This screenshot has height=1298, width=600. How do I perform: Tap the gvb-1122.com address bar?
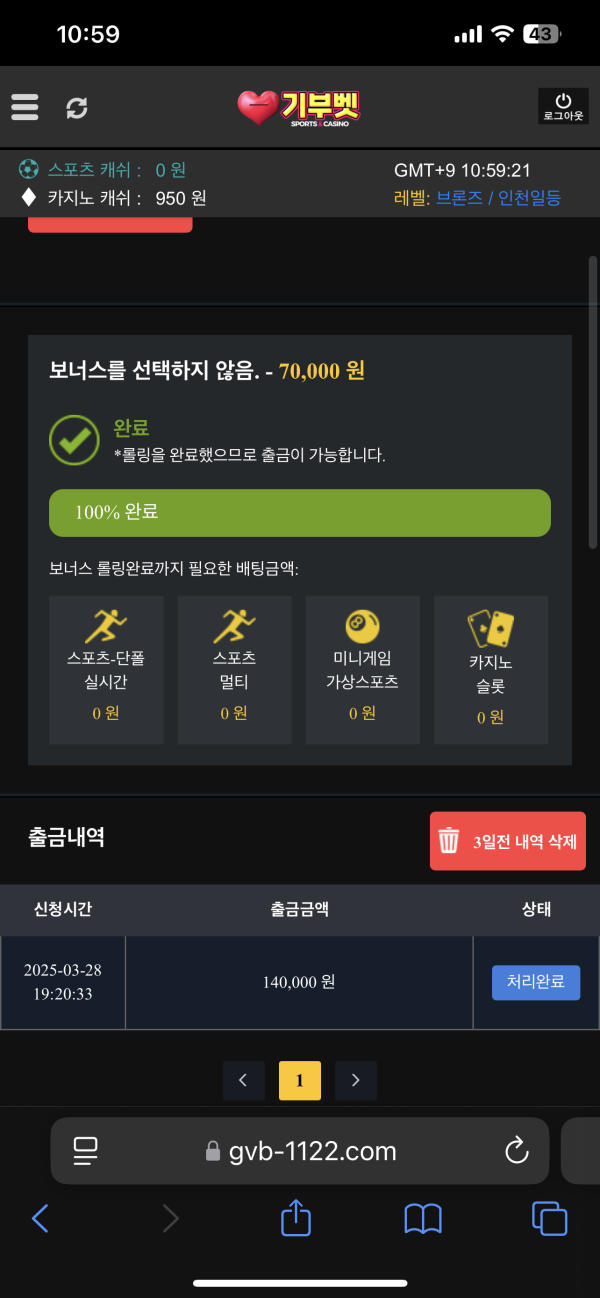pos(300,1151)
